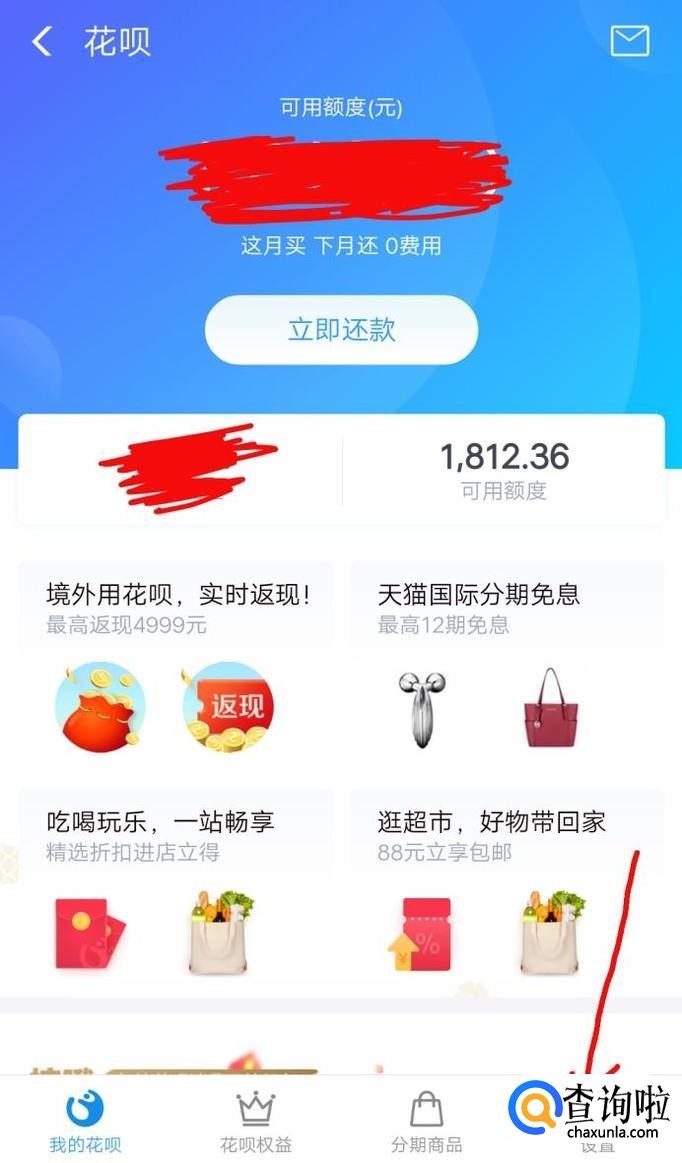The image size is (682, 1163).
Task: Switch to the 我的花呗 tab
Action: tap(85, 1122)
